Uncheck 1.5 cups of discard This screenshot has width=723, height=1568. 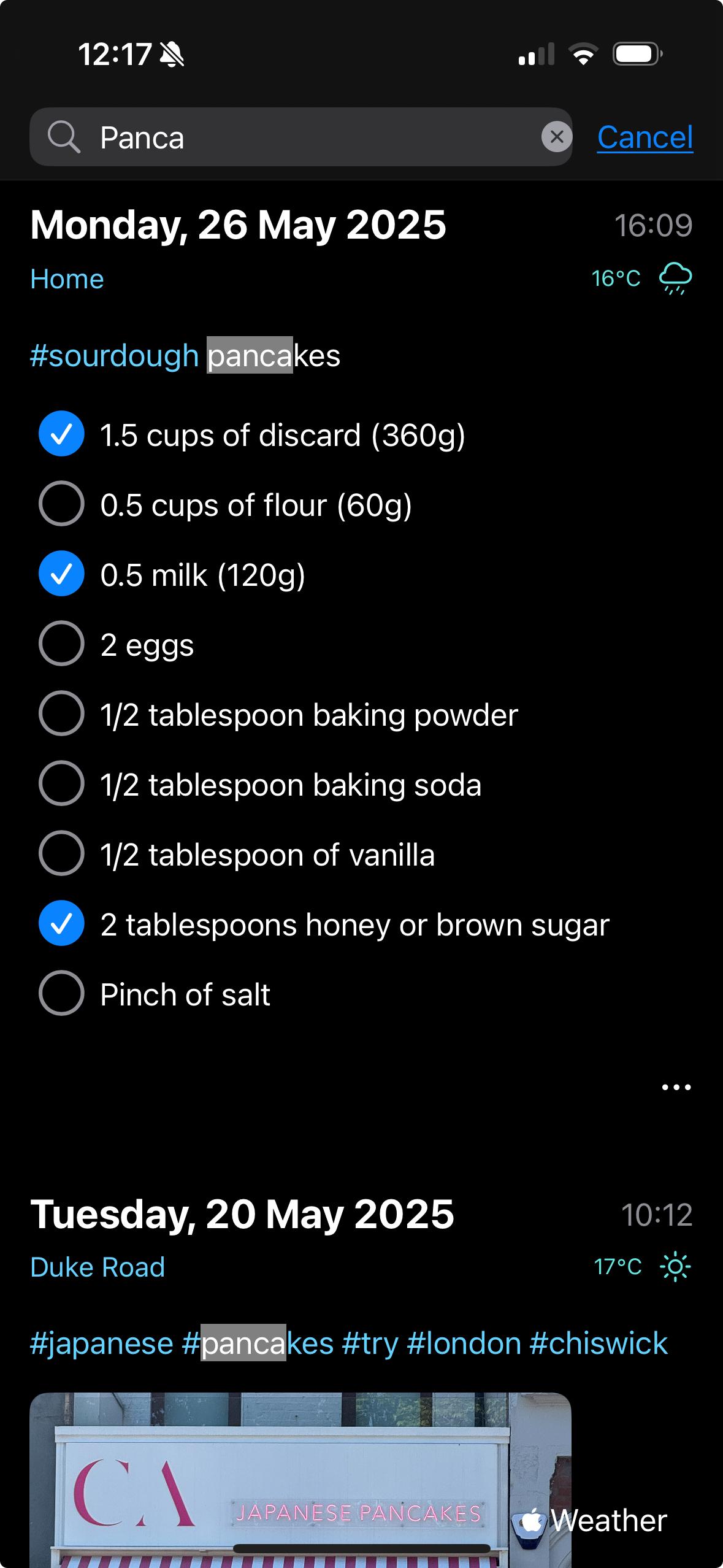[61, 434]
